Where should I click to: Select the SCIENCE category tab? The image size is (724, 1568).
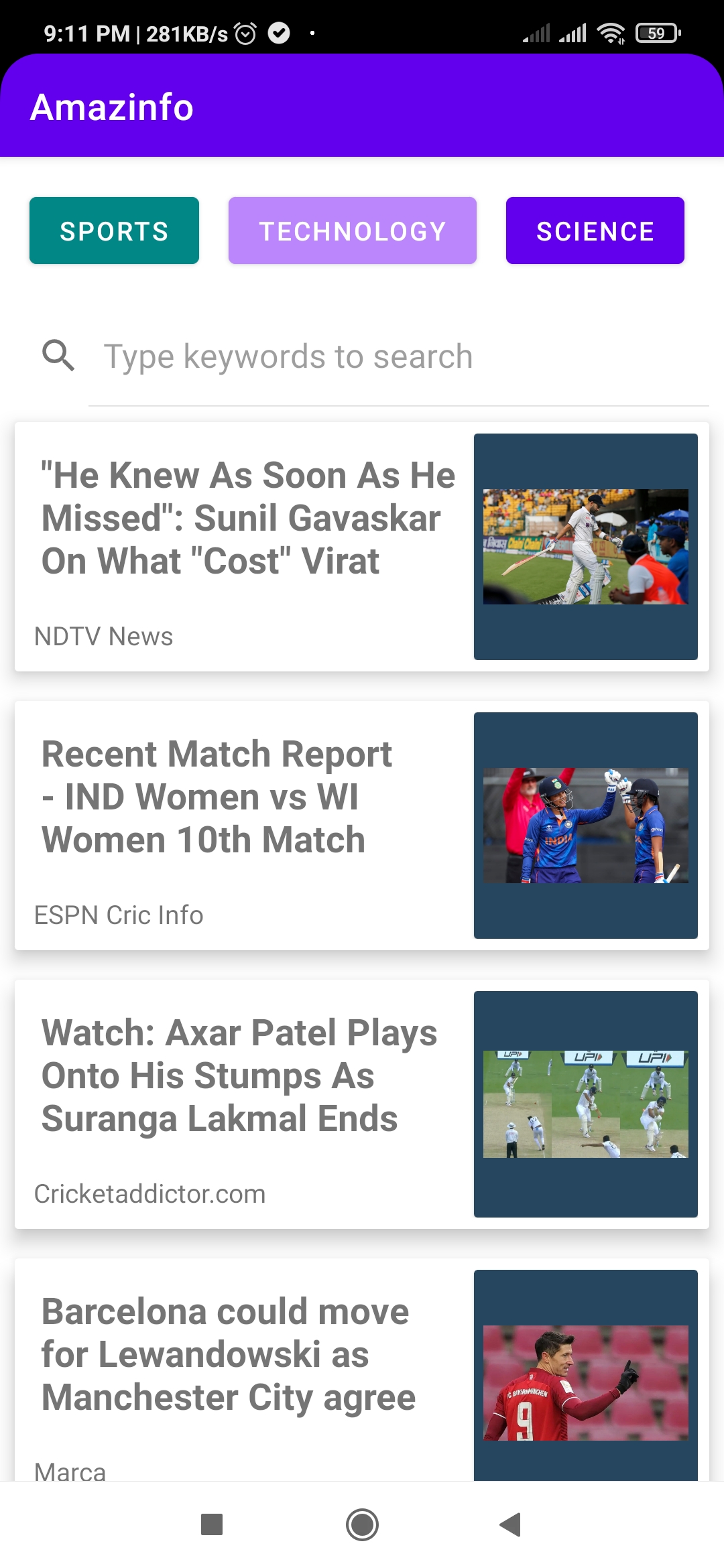(x=595, y=230)
